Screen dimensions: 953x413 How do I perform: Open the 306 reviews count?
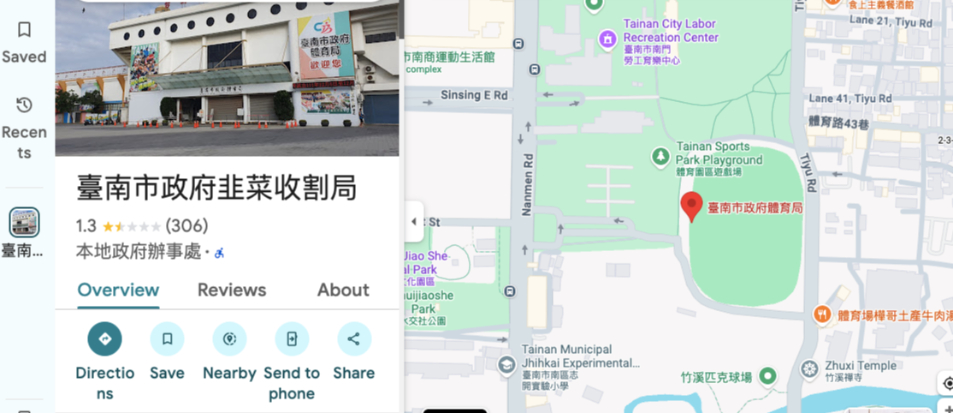click(187, 226)
